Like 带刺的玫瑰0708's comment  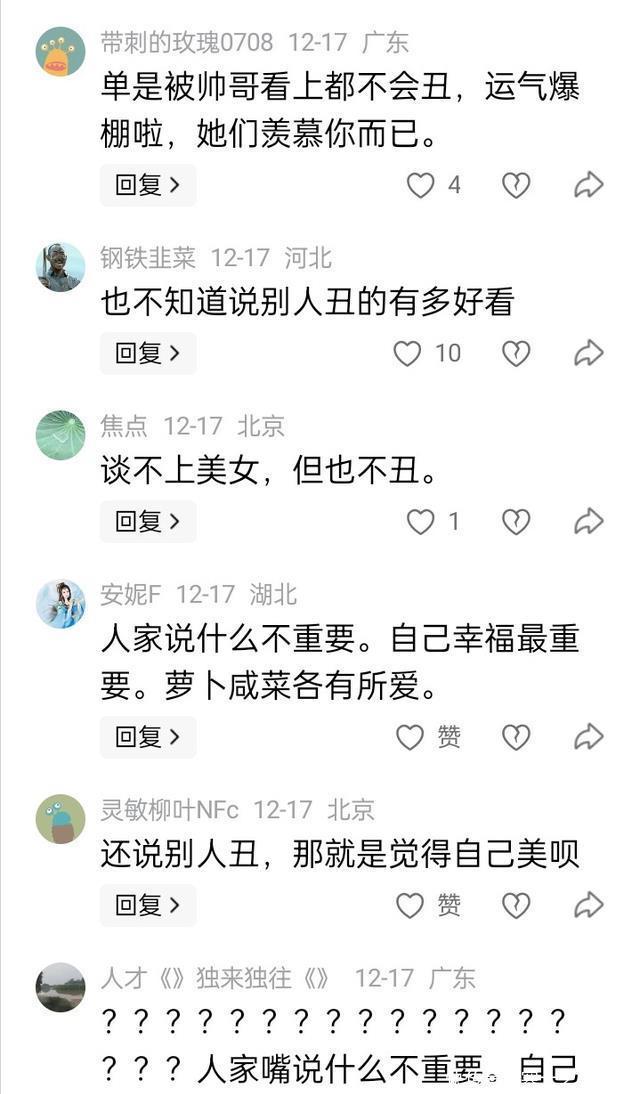pyautogui.click(x=420, y=185)
